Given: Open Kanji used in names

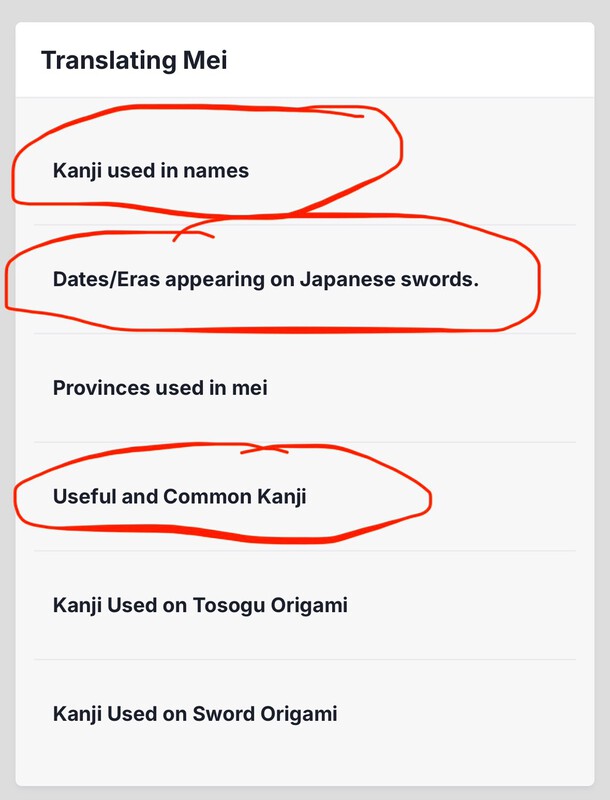Looking at the screenshot, I should coord(151,171).
